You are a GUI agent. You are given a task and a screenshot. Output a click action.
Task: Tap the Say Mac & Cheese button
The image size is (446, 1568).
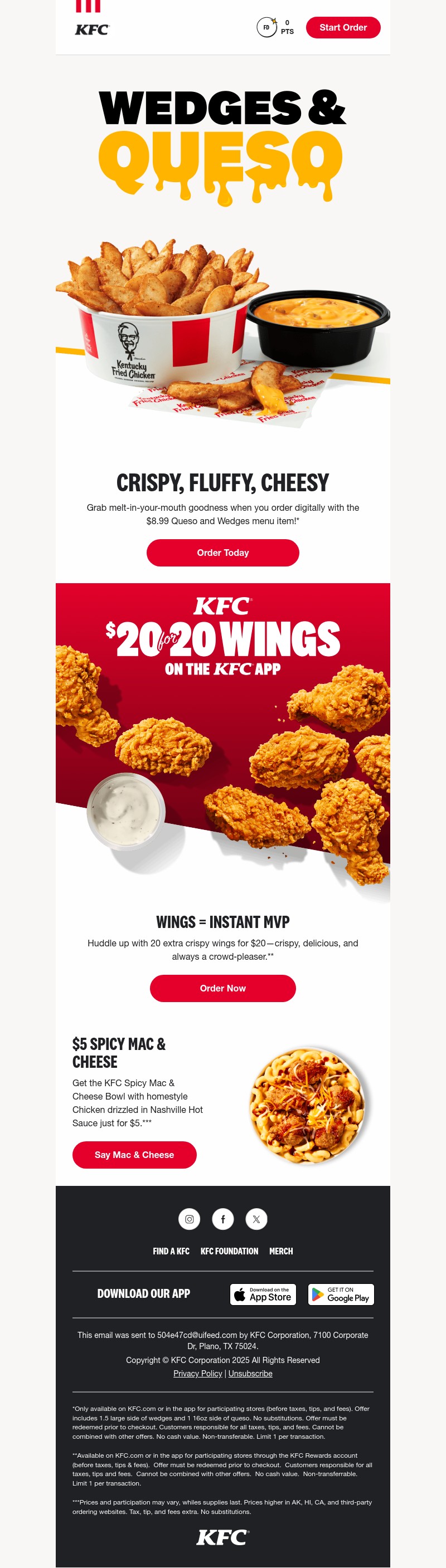134,1155
